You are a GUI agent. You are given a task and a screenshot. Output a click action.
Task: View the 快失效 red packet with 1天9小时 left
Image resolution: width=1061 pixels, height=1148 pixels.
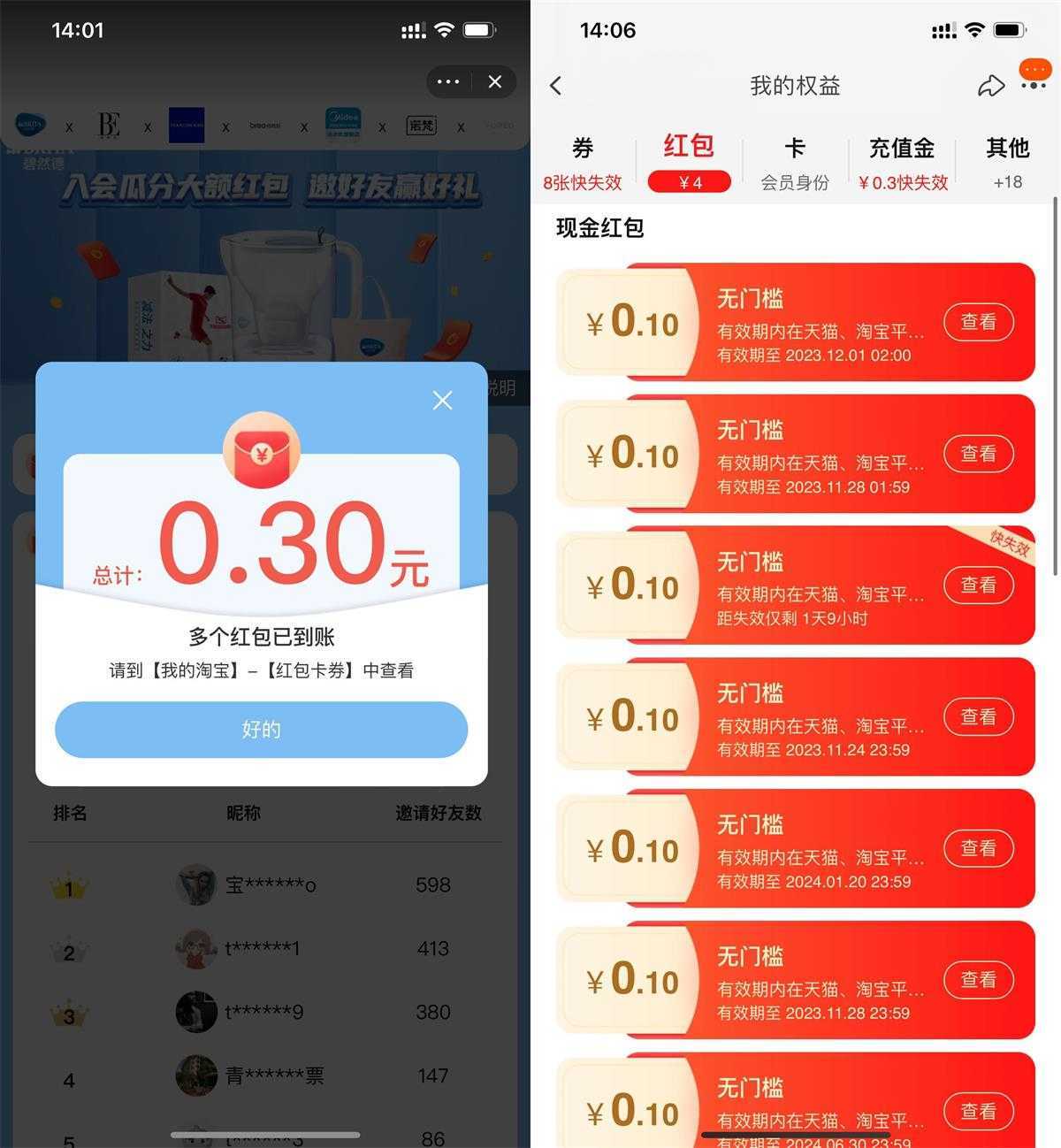point(978,585)
